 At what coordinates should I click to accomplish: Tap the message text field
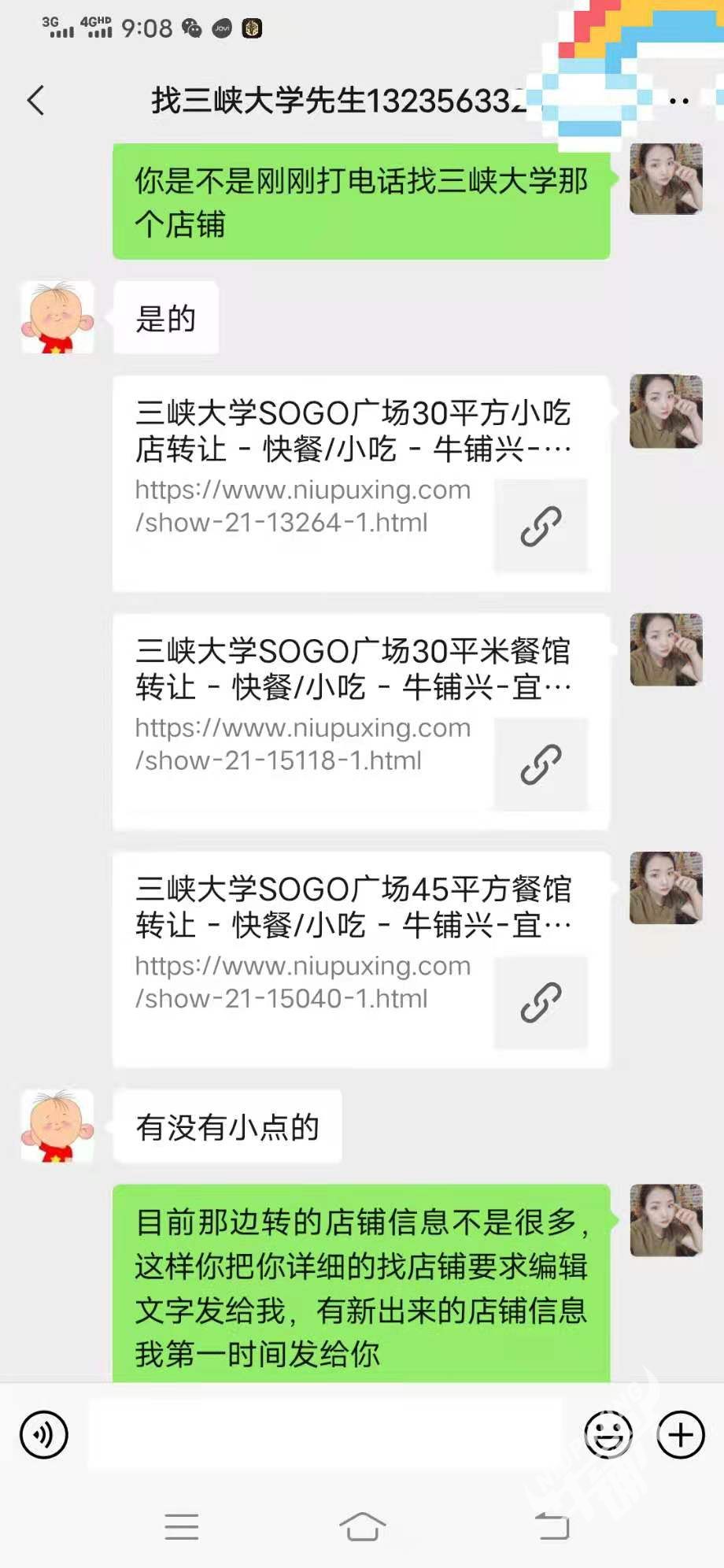click(x=327, y=1435)
